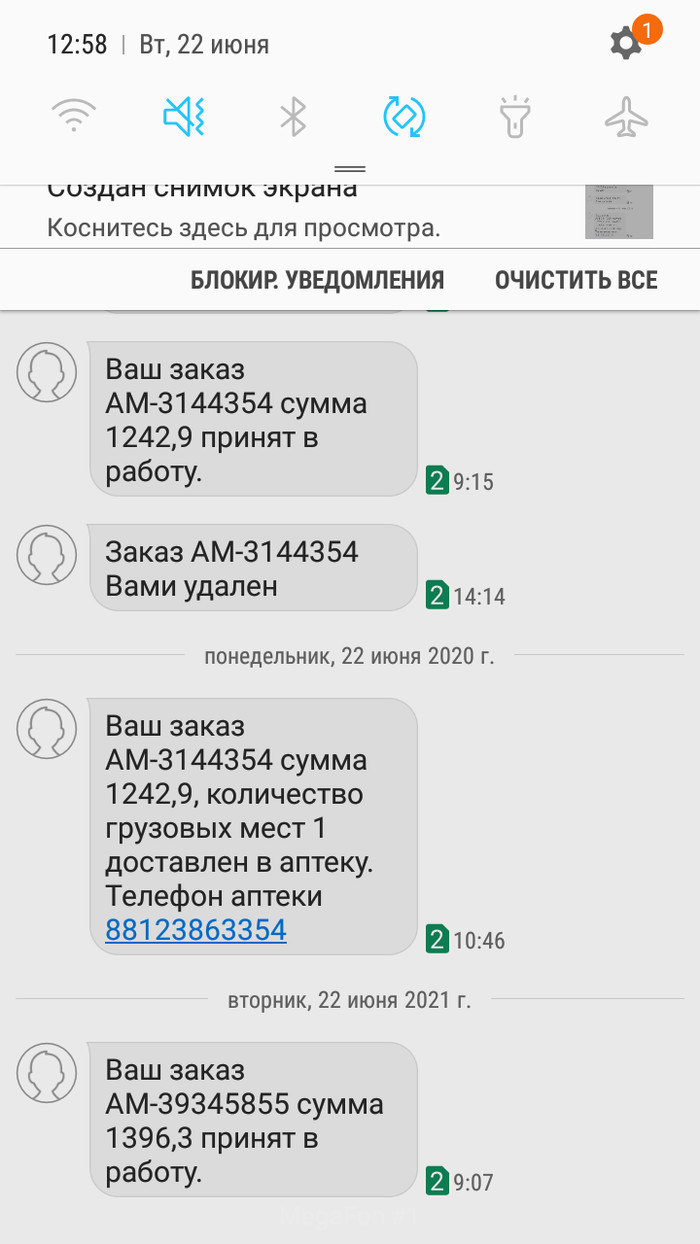700x1244 pixels.
Task: Turn on Bluetooth
Action: [x=293, y=118]
